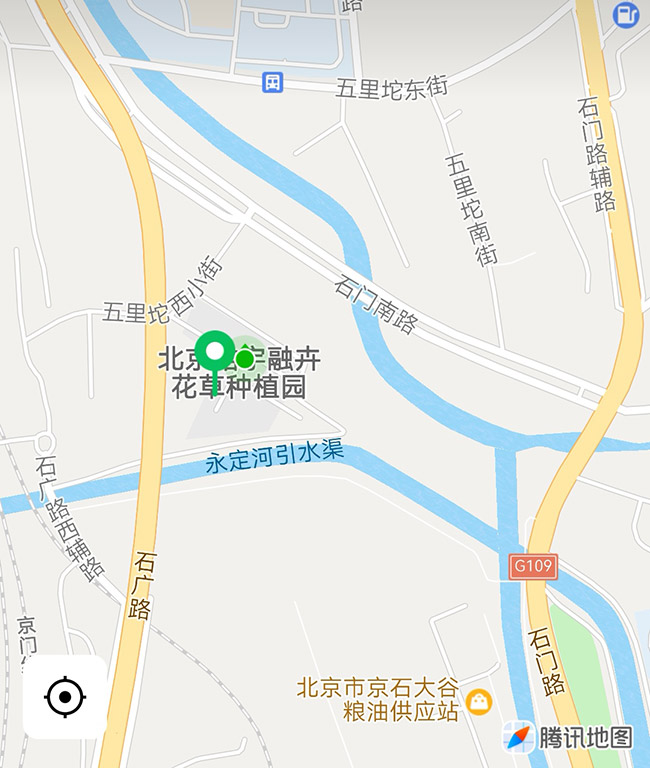Screen dimensions: 650x768
Task: Recenter map on my current location
Action: click(x=65, y=697)
